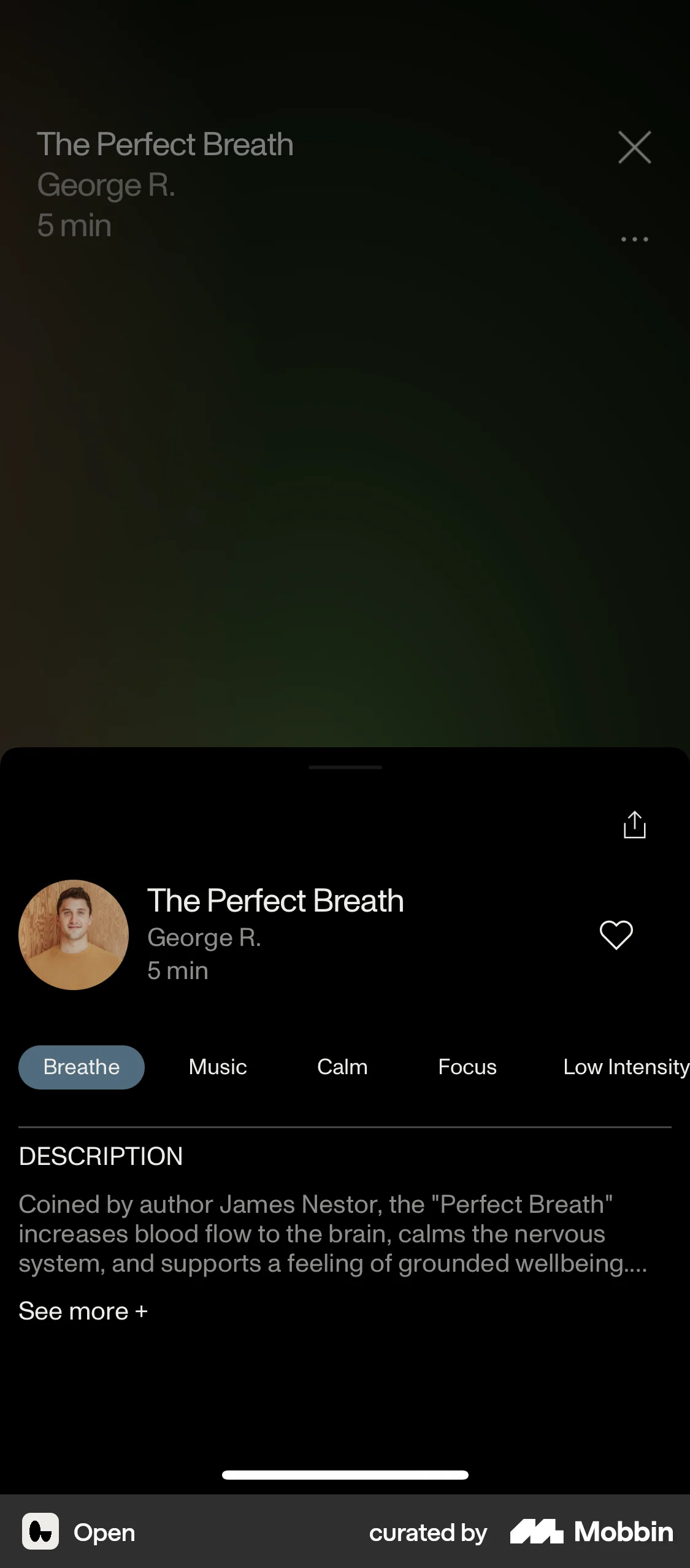
Task: Open the three-dot overflow menu
Action: coord(634,239)
